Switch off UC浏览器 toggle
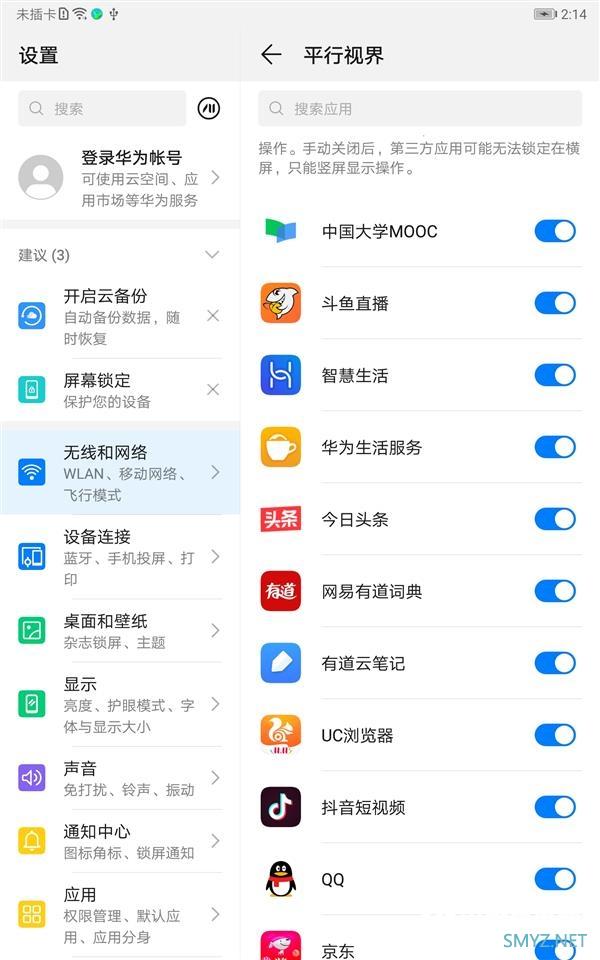 [x=555, y=735]
